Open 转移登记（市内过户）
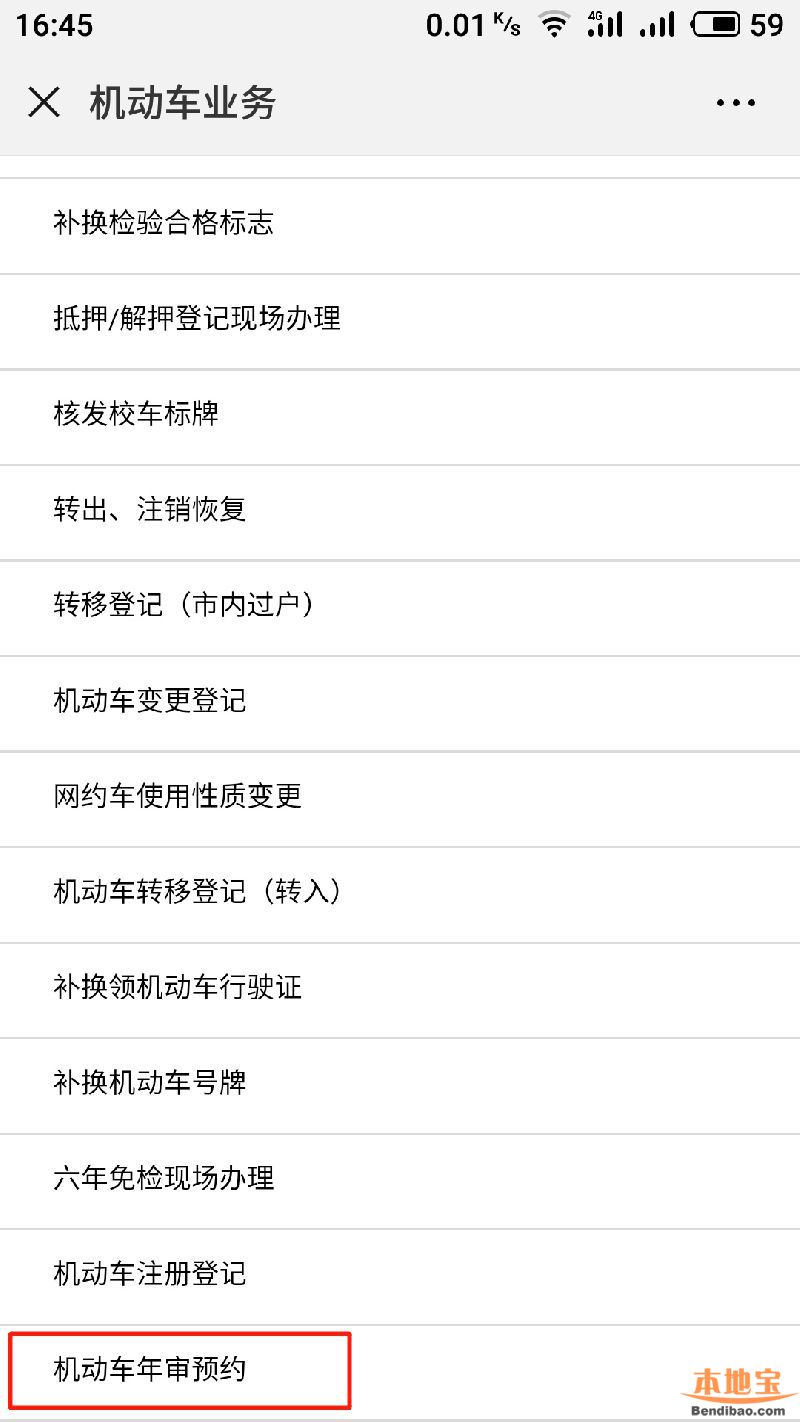The width and height of the screenshot is (800, 1422). pos(400,606)
